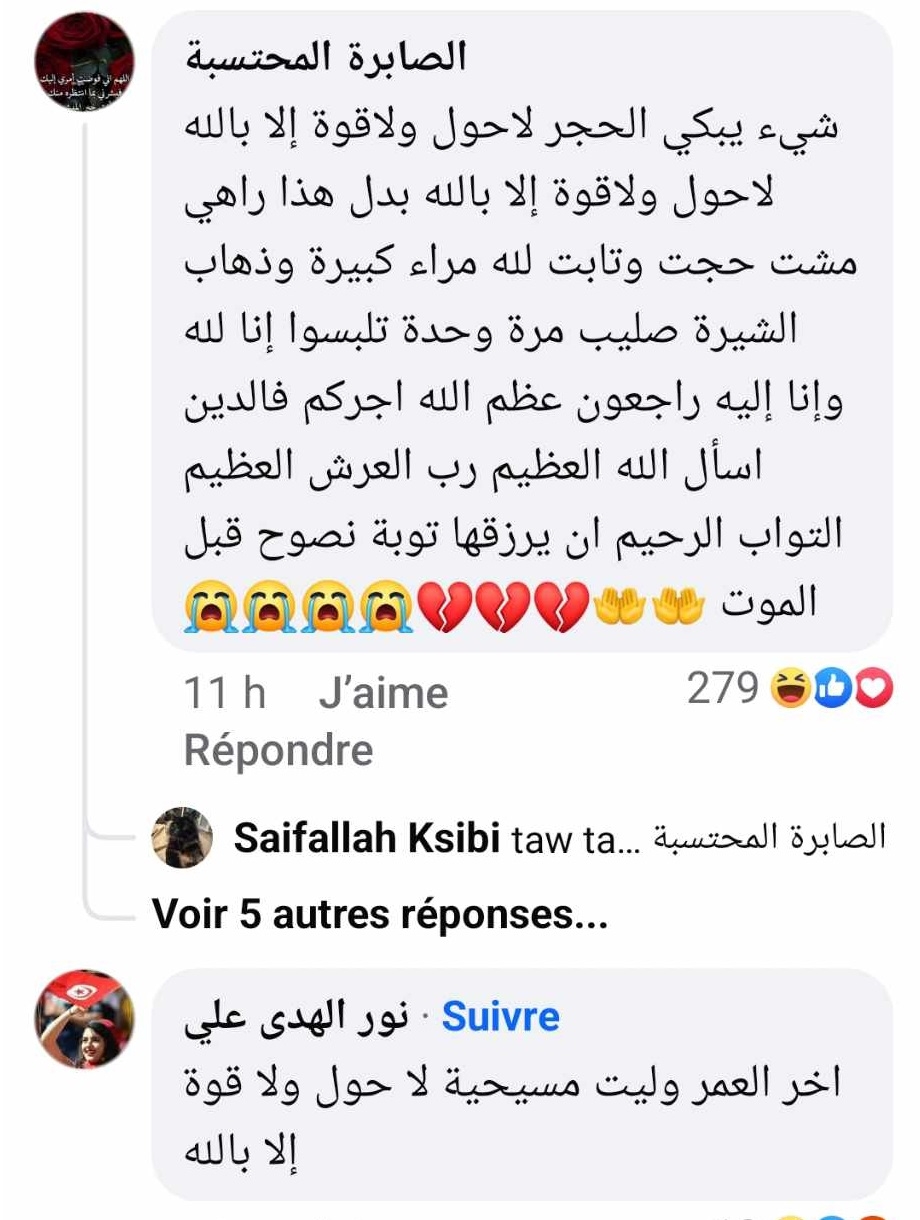Reply to الصابرة المحتسبة's comment
920x1220 pixels.
[278, 751]
